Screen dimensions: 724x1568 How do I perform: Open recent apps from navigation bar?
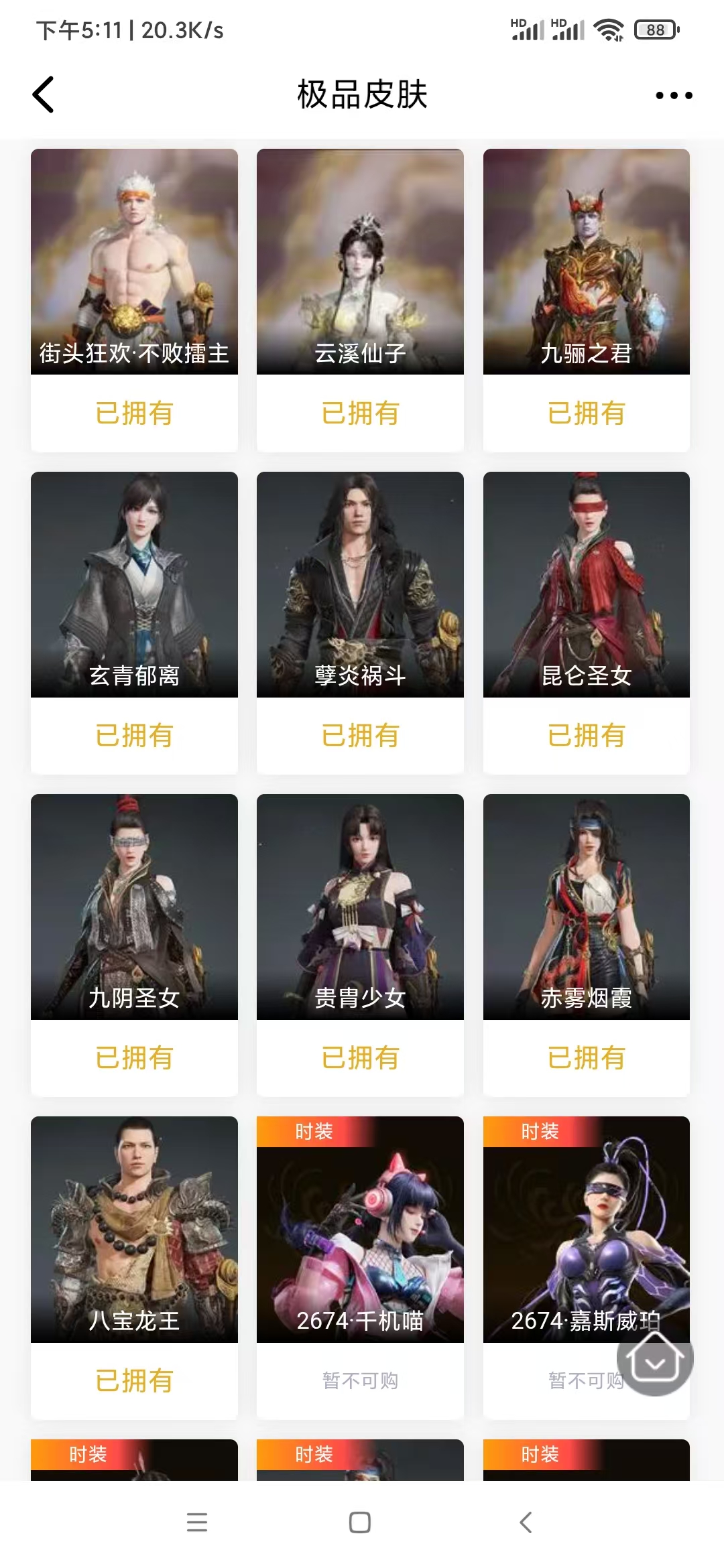[x=197, y=1522]
